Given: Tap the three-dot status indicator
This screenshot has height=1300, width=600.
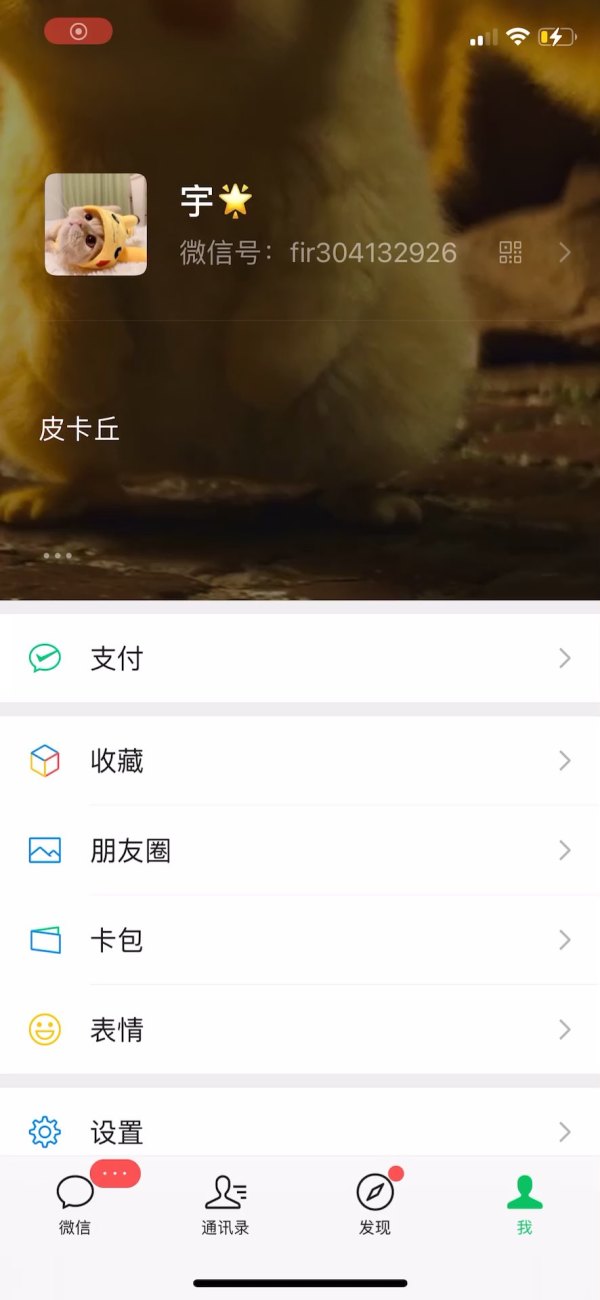Looking at the screenshot, I should click(57, 555).
